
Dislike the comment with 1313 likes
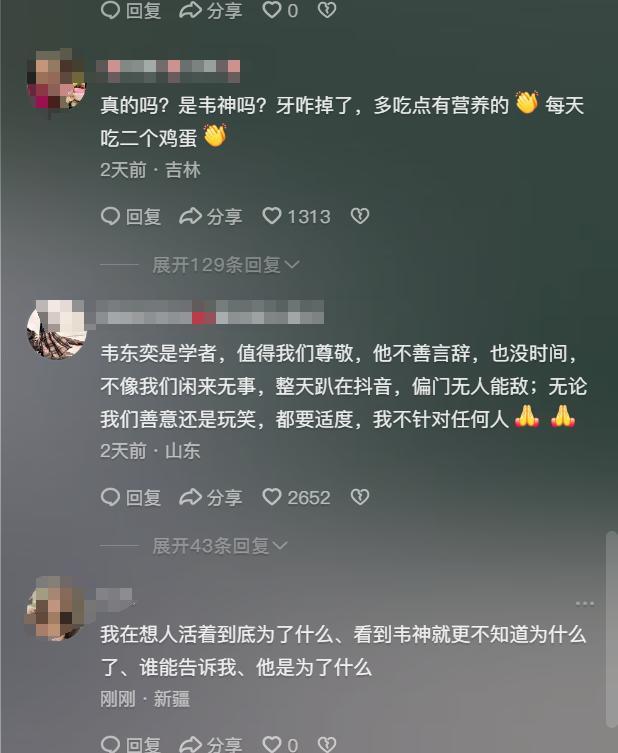pos(361,216)
